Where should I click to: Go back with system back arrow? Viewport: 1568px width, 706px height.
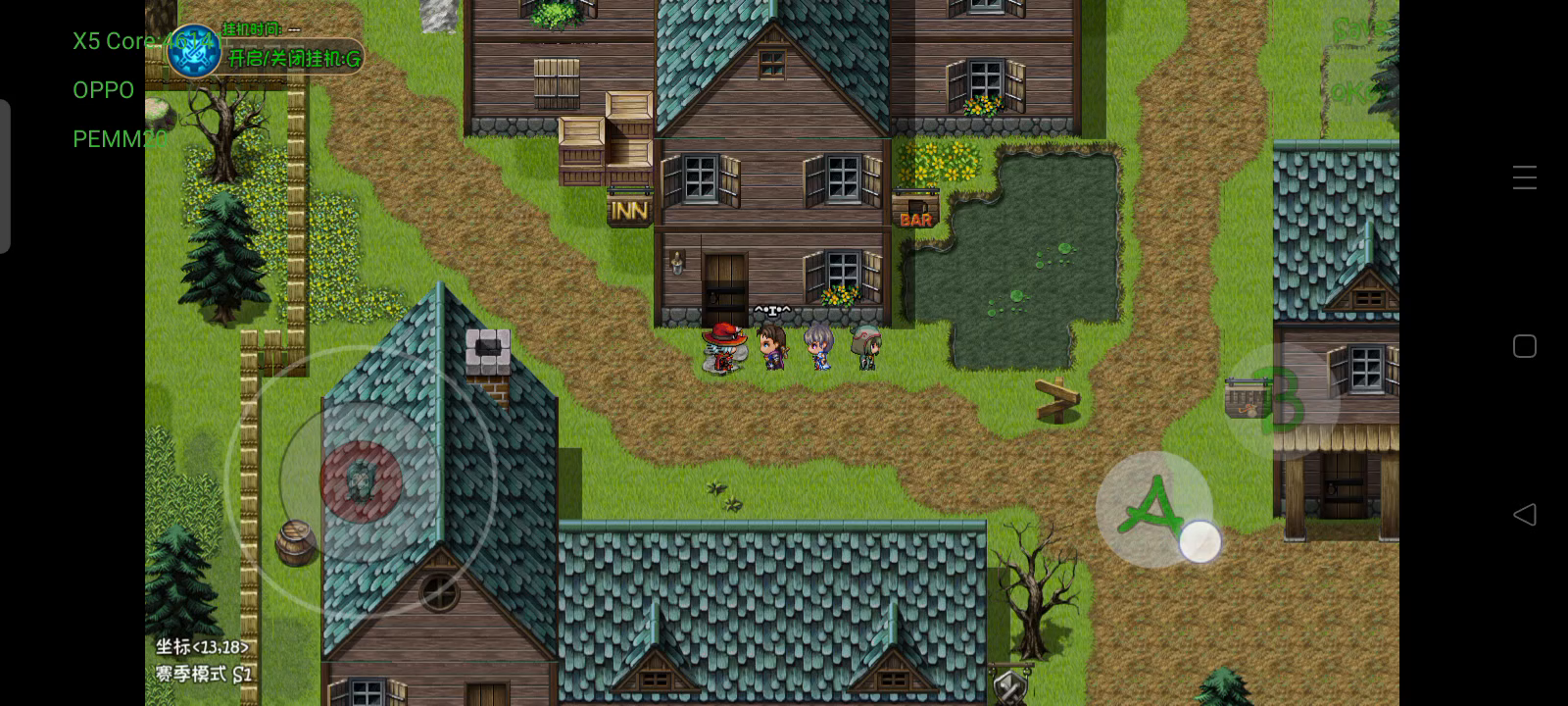tap(1524, 515)
